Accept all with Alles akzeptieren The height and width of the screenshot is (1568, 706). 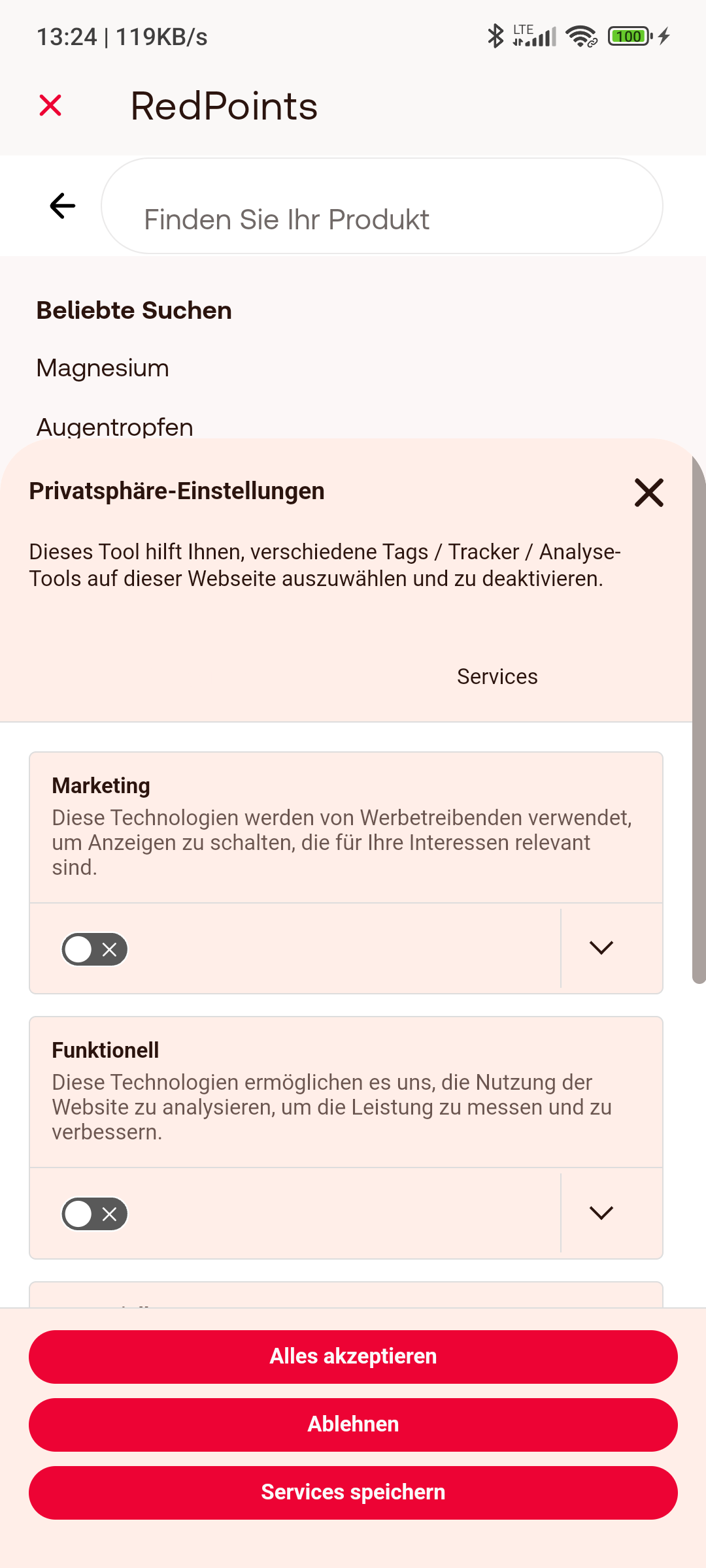click(x=353, y=1356)
